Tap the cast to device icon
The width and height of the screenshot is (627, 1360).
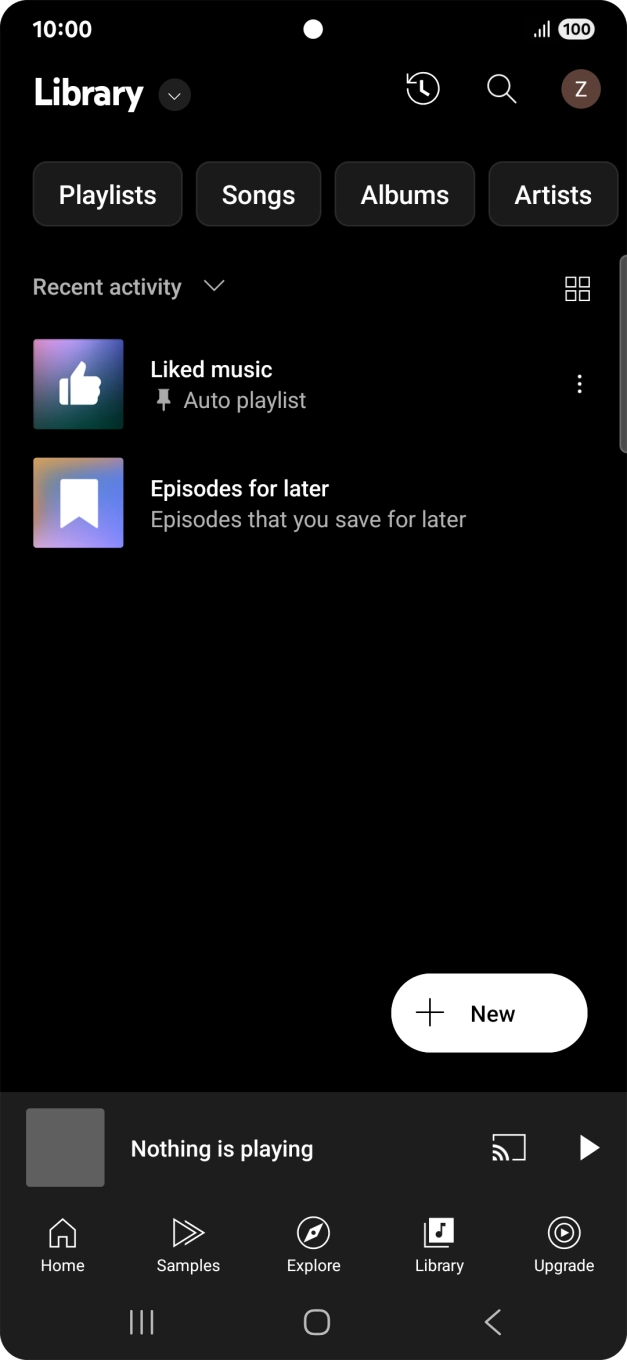pos(508,1147)
